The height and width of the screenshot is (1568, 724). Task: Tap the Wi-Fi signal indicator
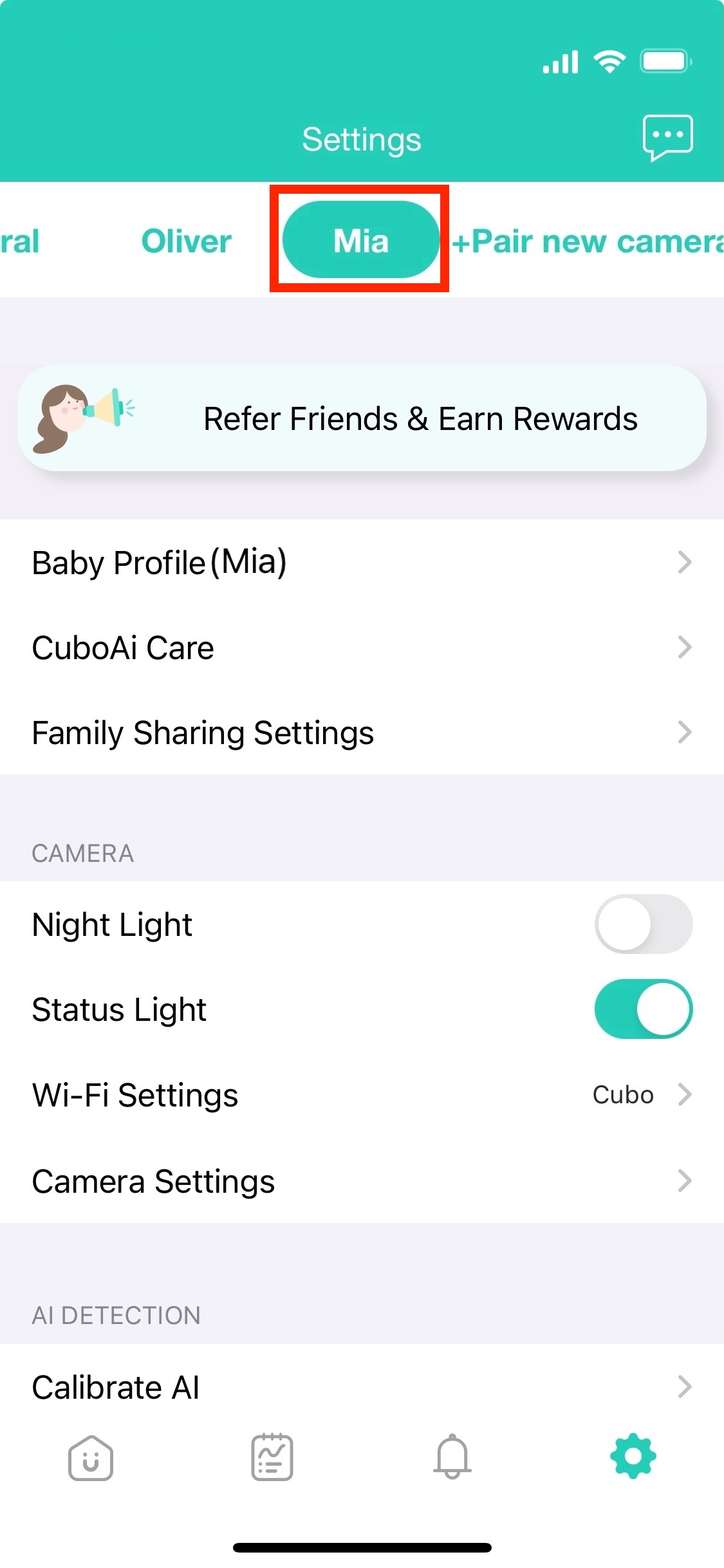[609, 60]
